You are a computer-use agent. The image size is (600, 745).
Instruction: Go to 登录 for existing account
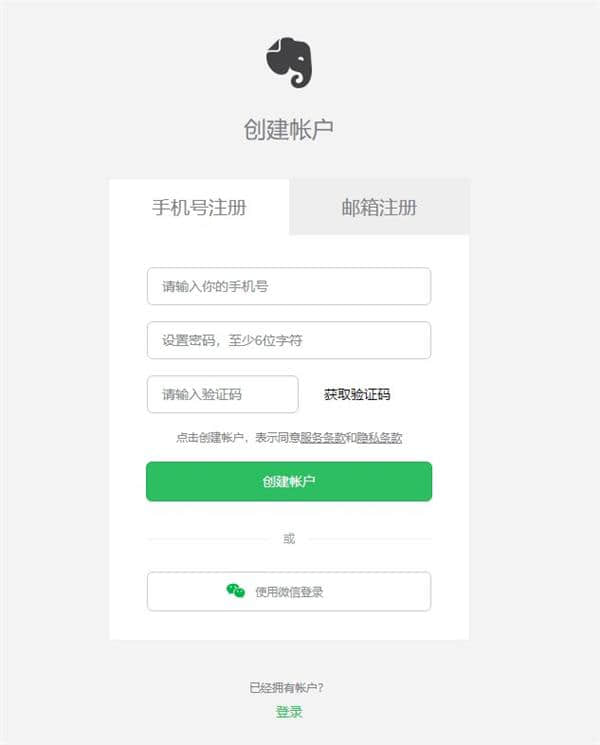289,712
